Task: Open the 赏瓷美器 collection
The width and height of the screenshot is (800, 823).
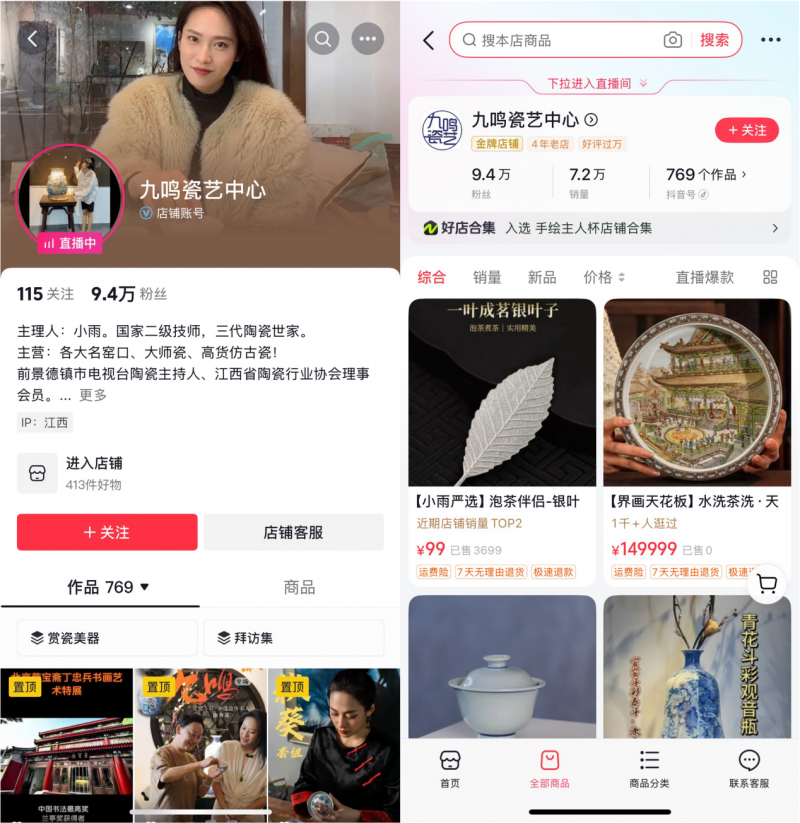Action: [107, 638]
